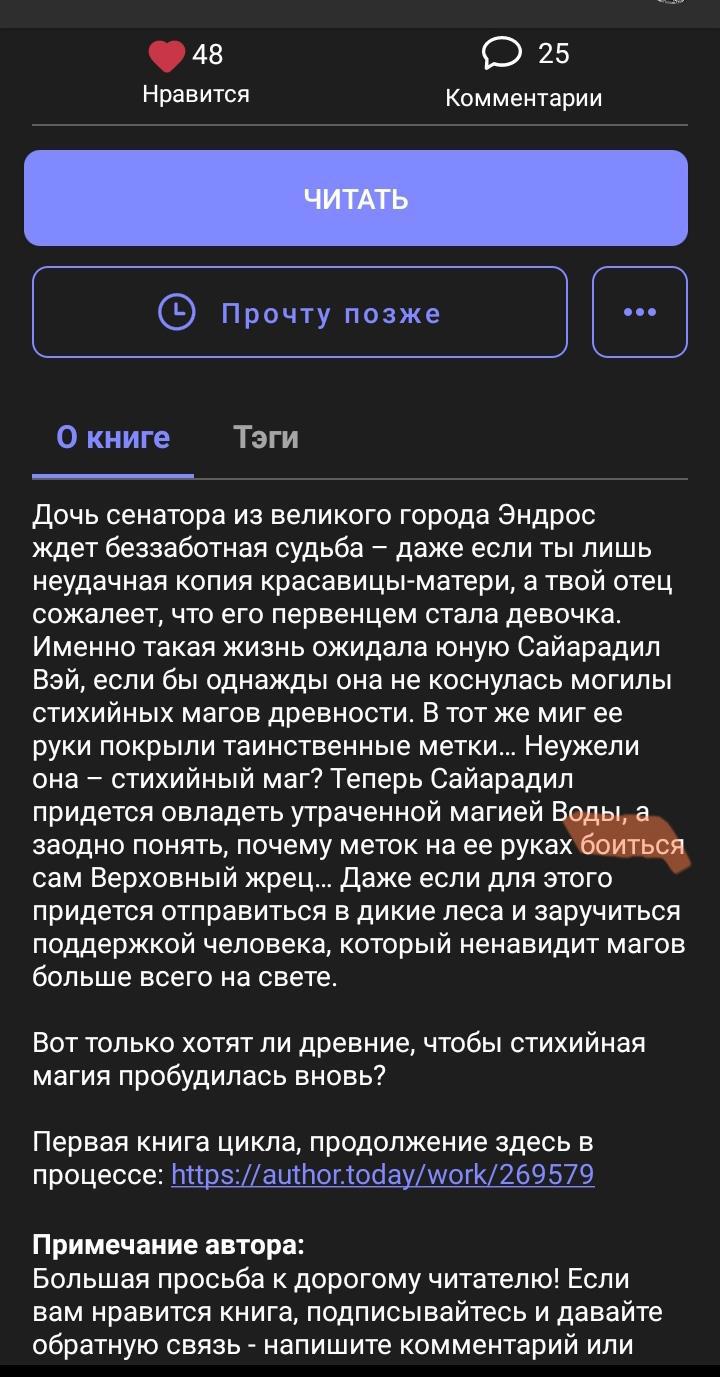This screenshot has width=720, height=1377.
Task: Add book via Прочту позже
Action: tap(300, 313)
